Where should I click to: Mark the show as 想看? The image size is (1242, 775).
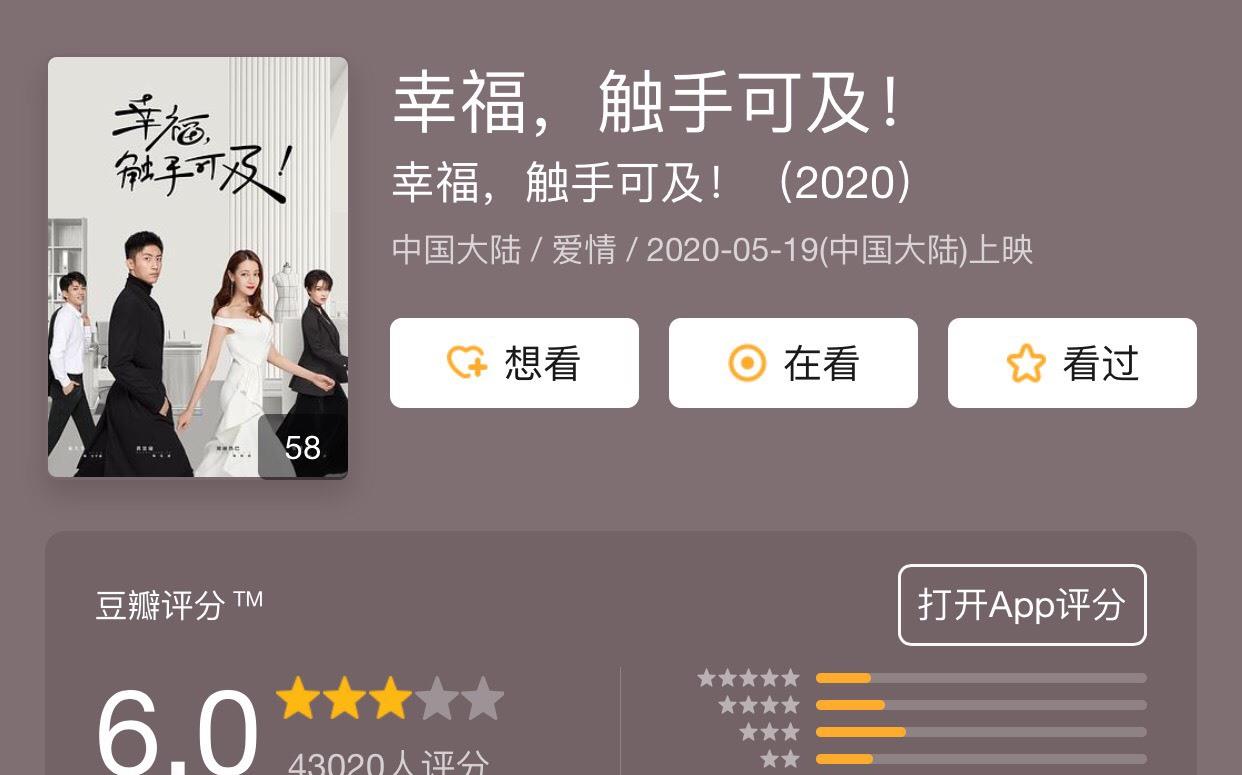[x=514, y=363]
